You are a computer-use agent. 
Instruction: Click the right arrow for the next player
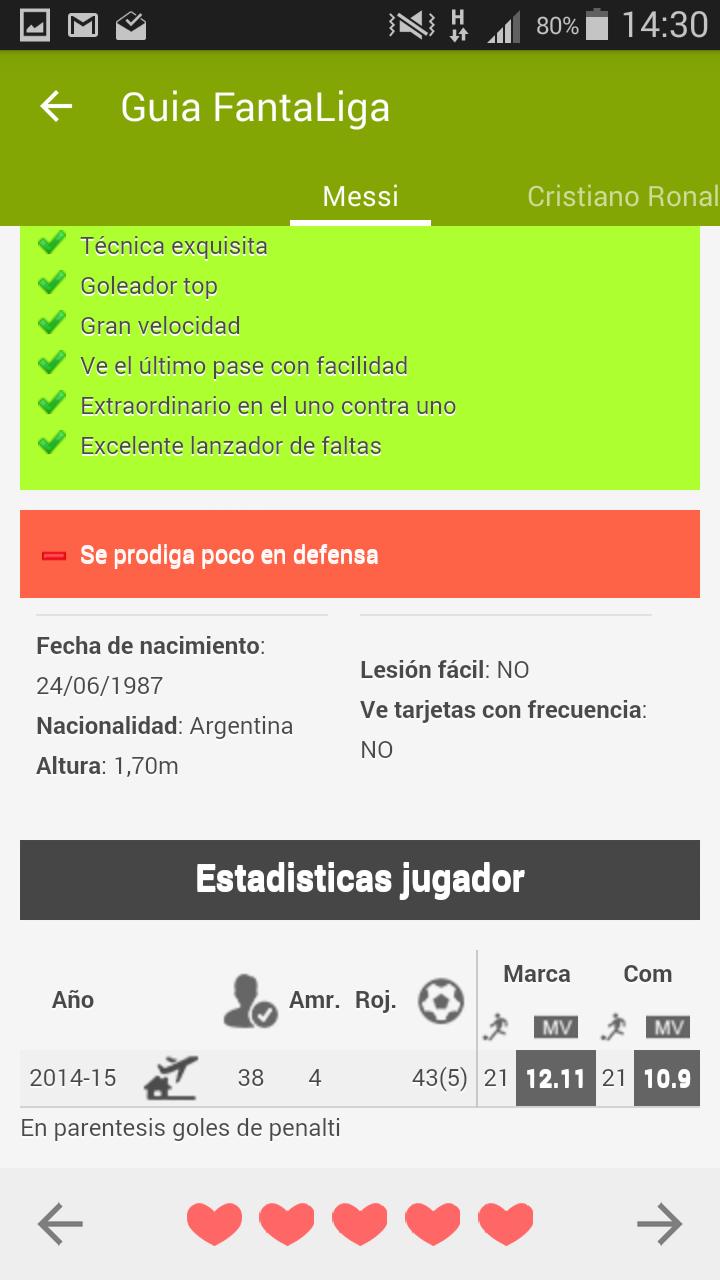click(661, 1221)
